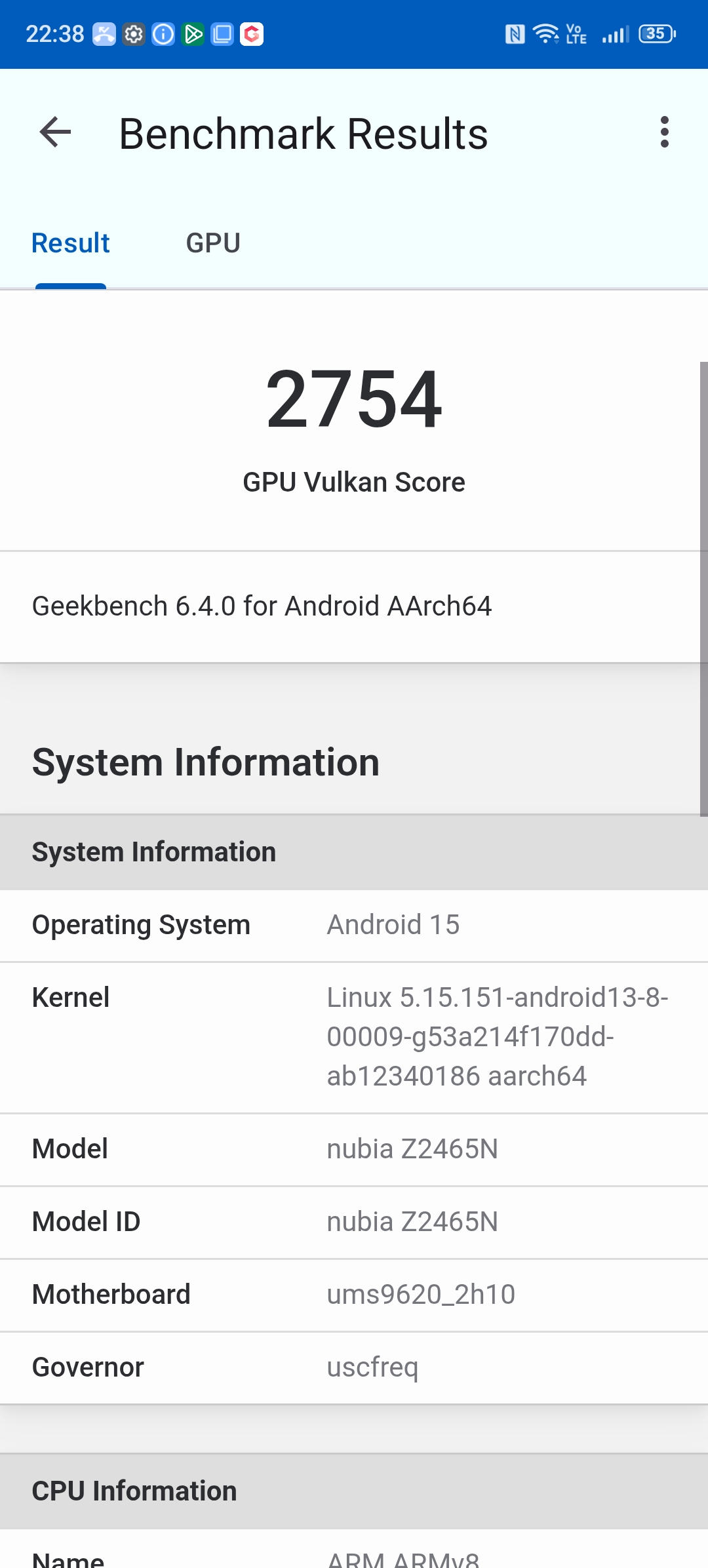This screenshot has height=1568, width=708.
Task: Open the three-dot overflow menu
Action: [x=665, y=132]
